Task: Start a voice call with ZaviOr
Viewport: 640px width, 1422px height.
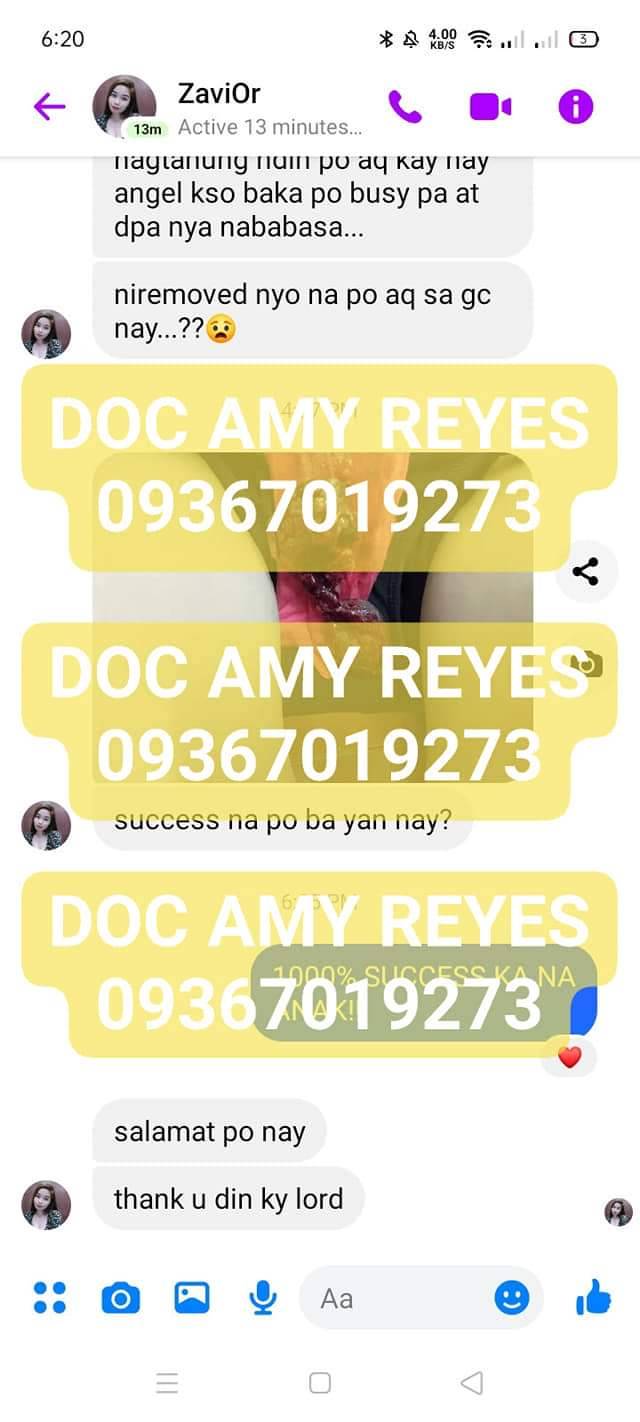Action: [x=405, y=106]
